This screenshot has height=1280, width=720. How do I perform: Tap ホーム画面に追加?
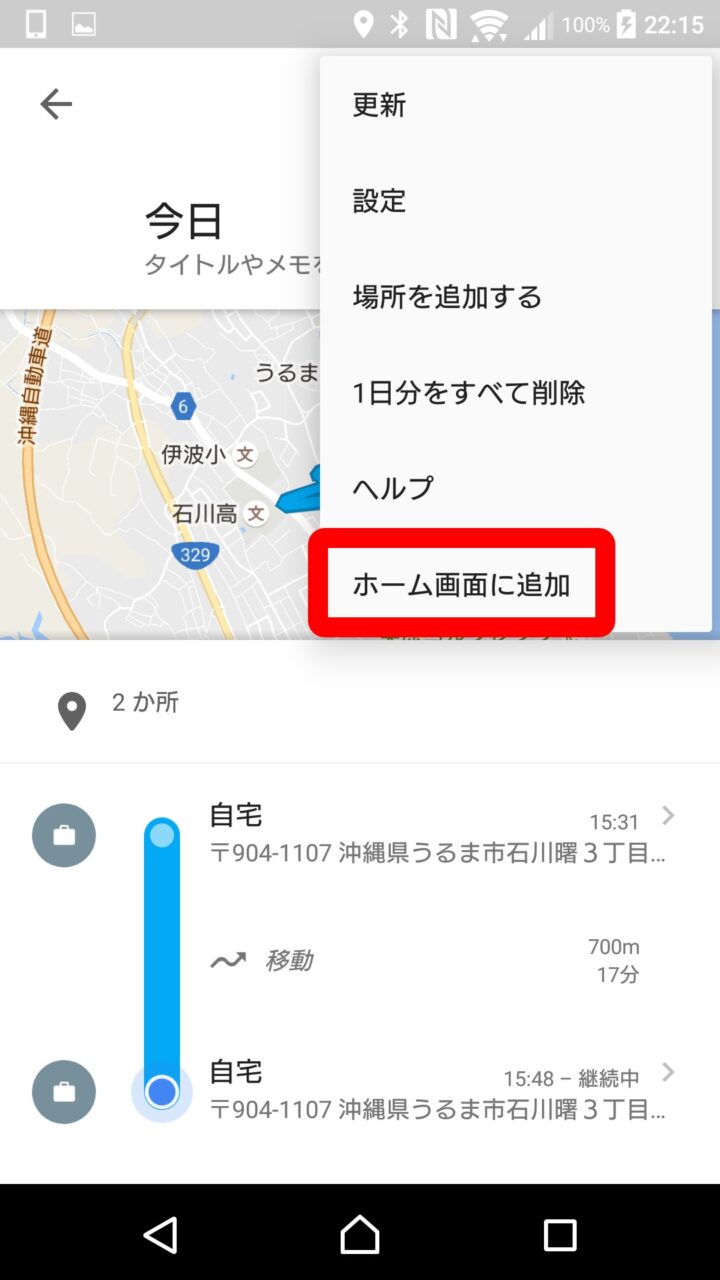pyautogui.click(x=461, y=585)
